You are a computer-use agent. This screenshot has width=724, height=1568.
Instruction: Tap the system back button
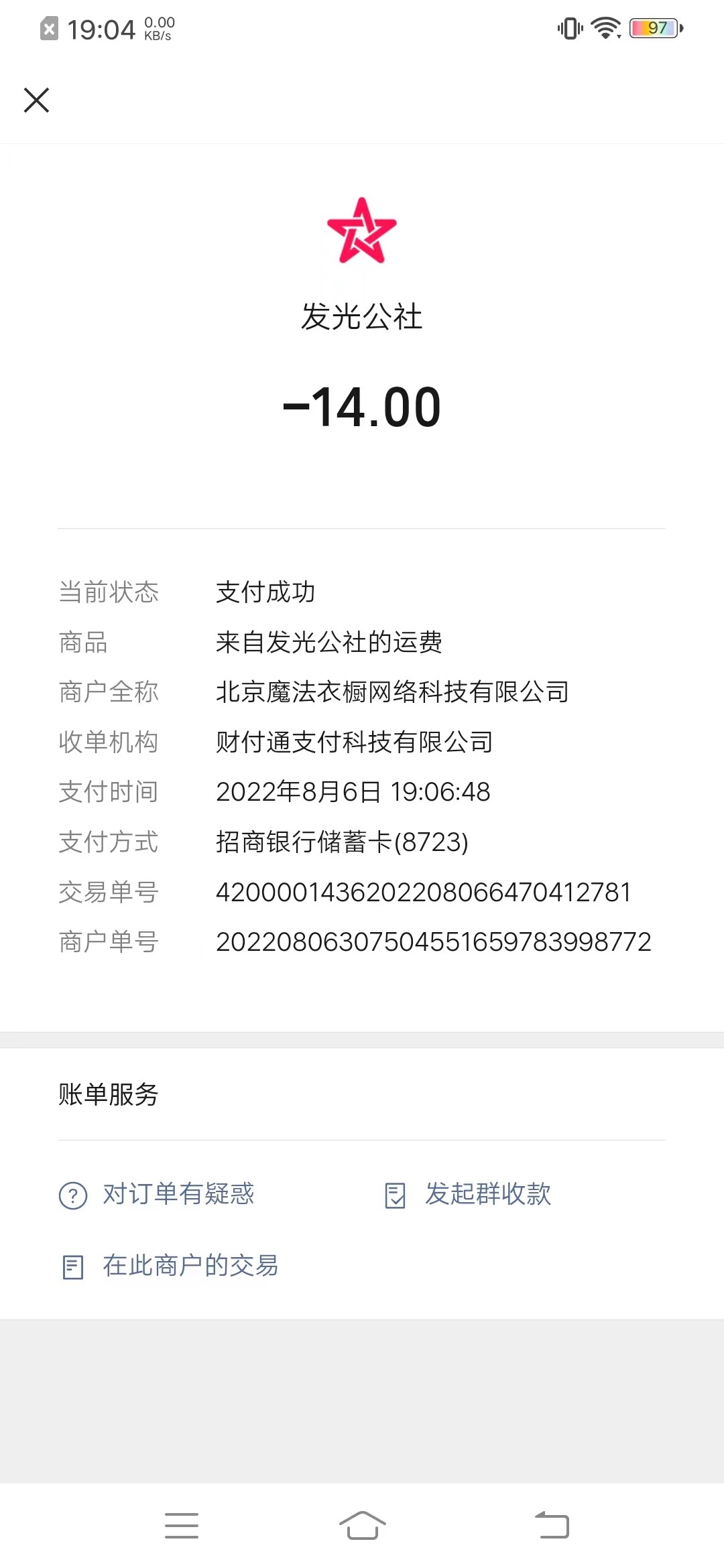(x=552, y=1525)
